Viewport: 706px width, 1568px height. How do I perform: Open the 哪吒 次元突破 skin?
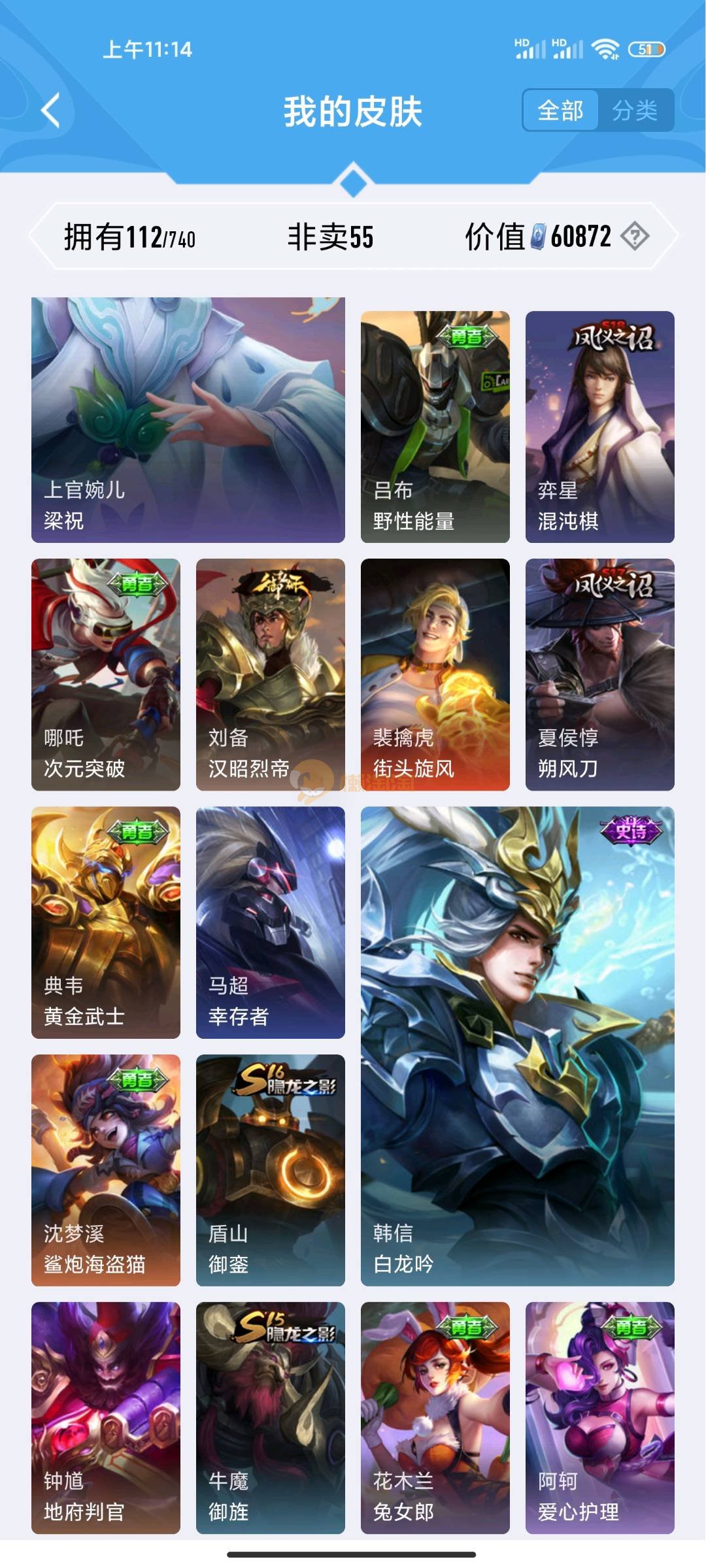tap(106, 674)
